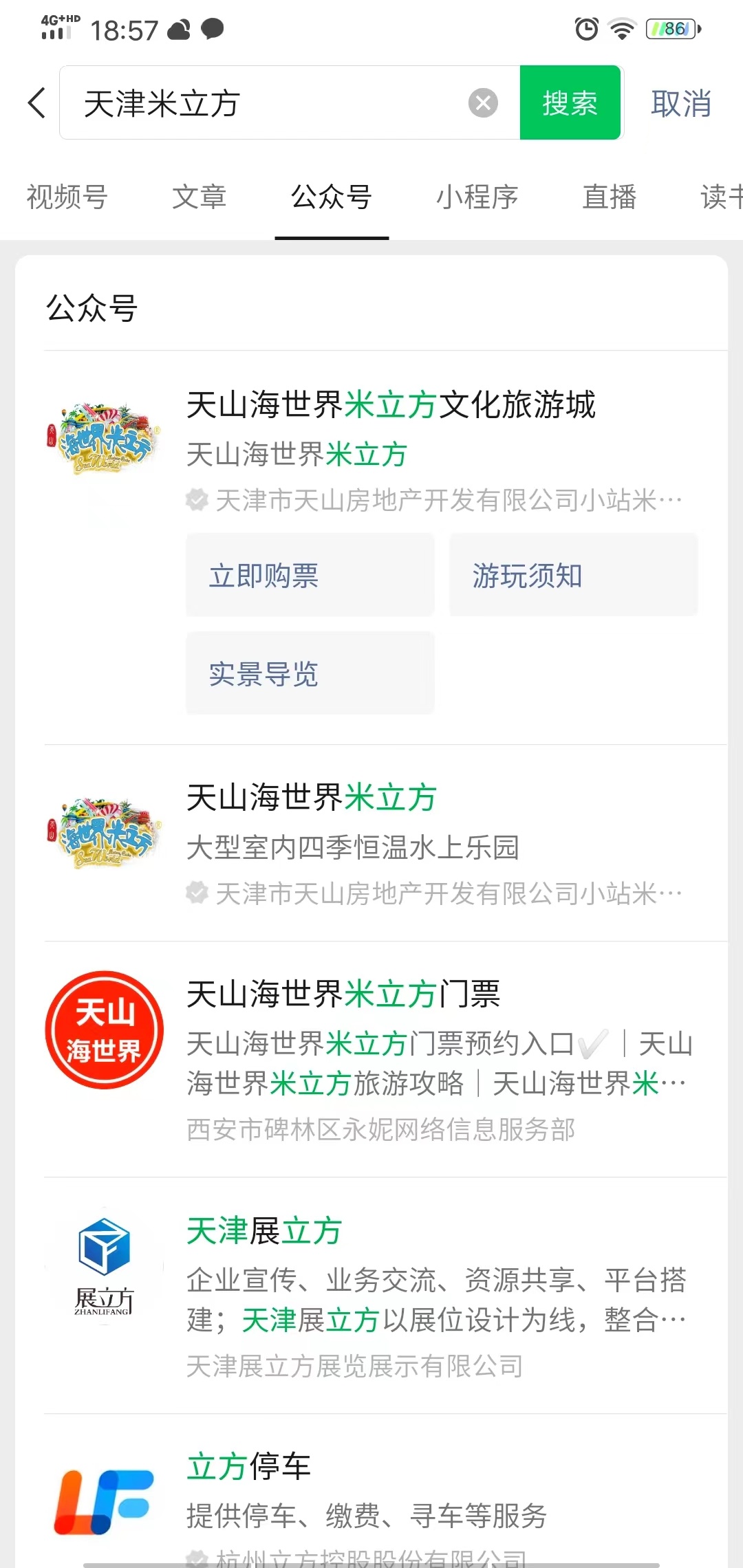Tap the 立即购票 quick action

309,575
